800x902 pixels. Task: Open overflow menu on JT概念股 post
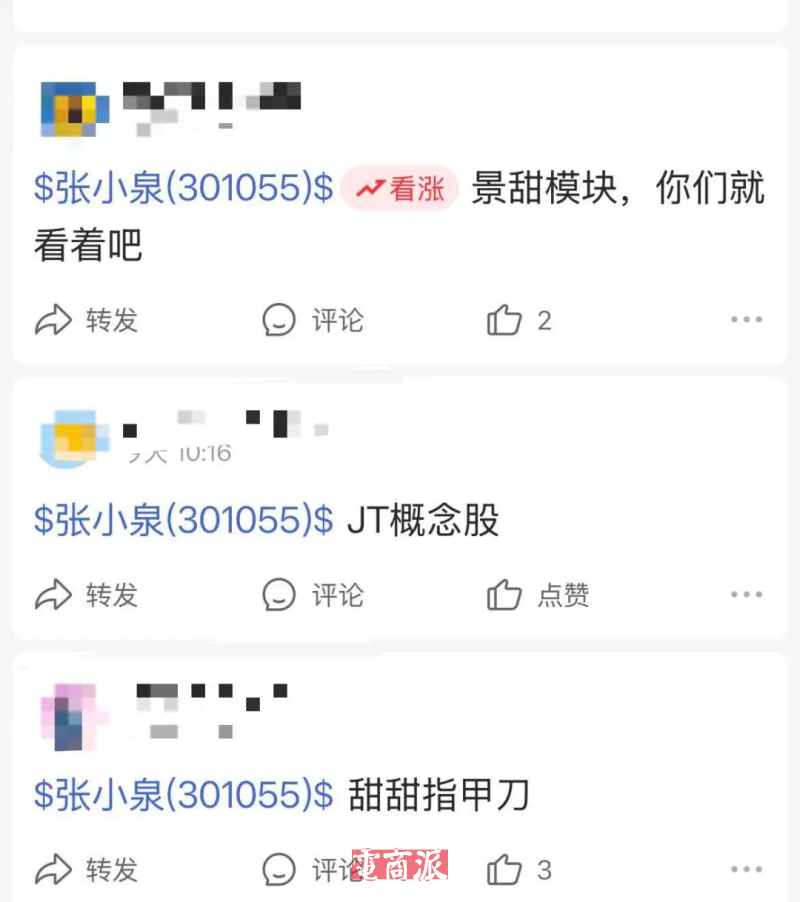[746, 594]
